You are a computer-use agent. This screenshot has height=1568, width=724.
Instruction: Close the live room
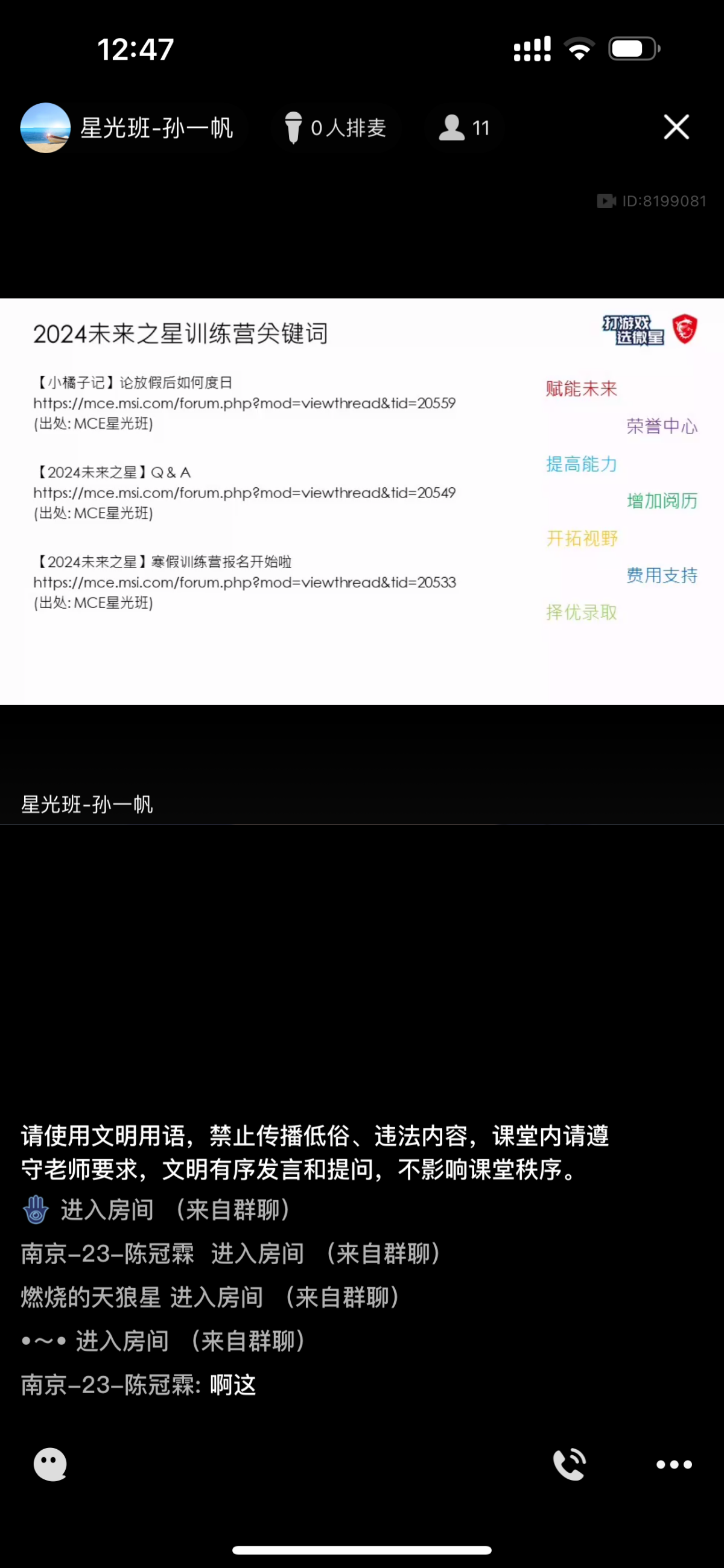676,127
